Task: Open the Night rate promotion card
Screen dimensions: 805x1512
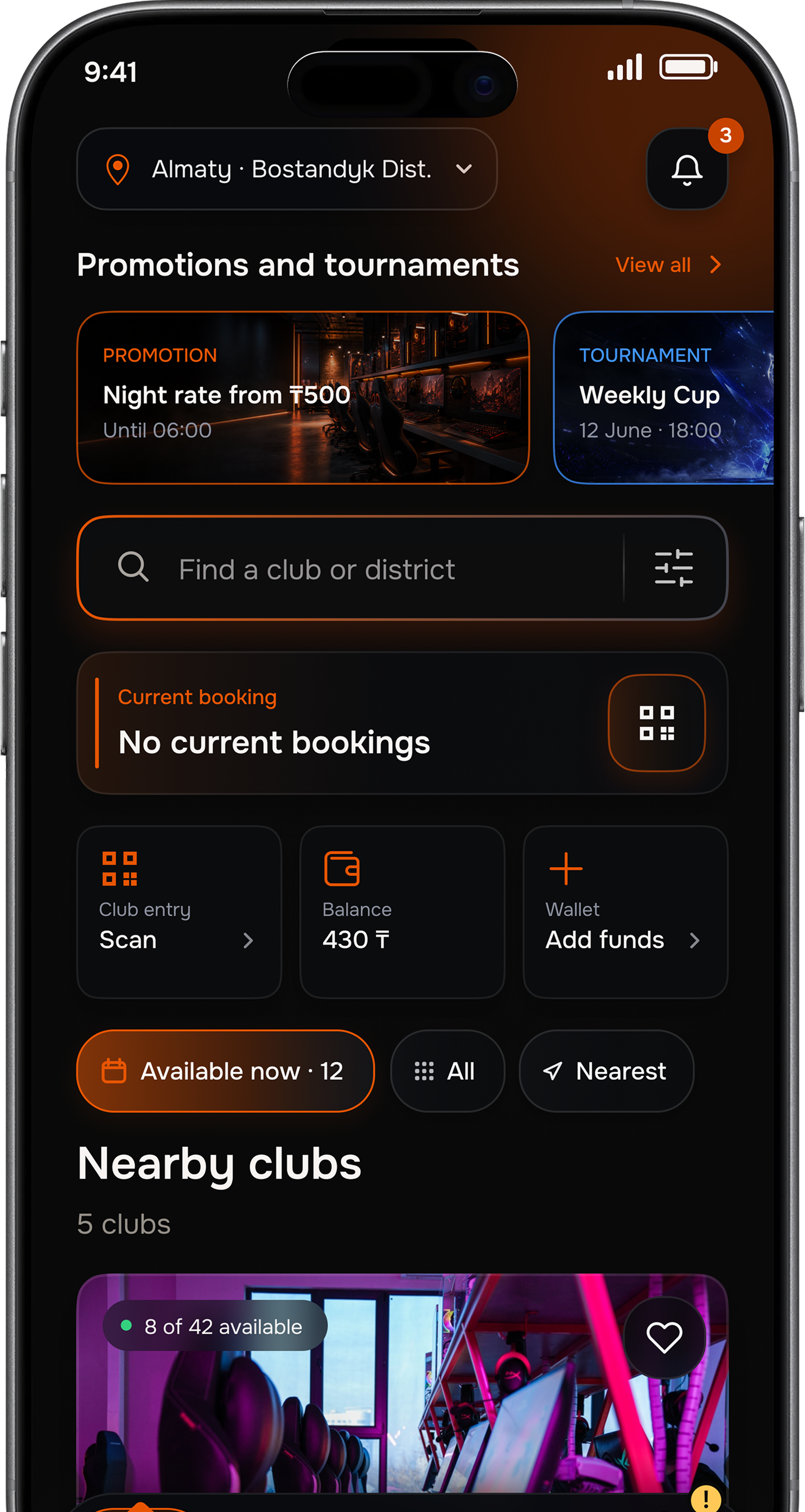Action: pyautogui.click(x=303, y=398)
